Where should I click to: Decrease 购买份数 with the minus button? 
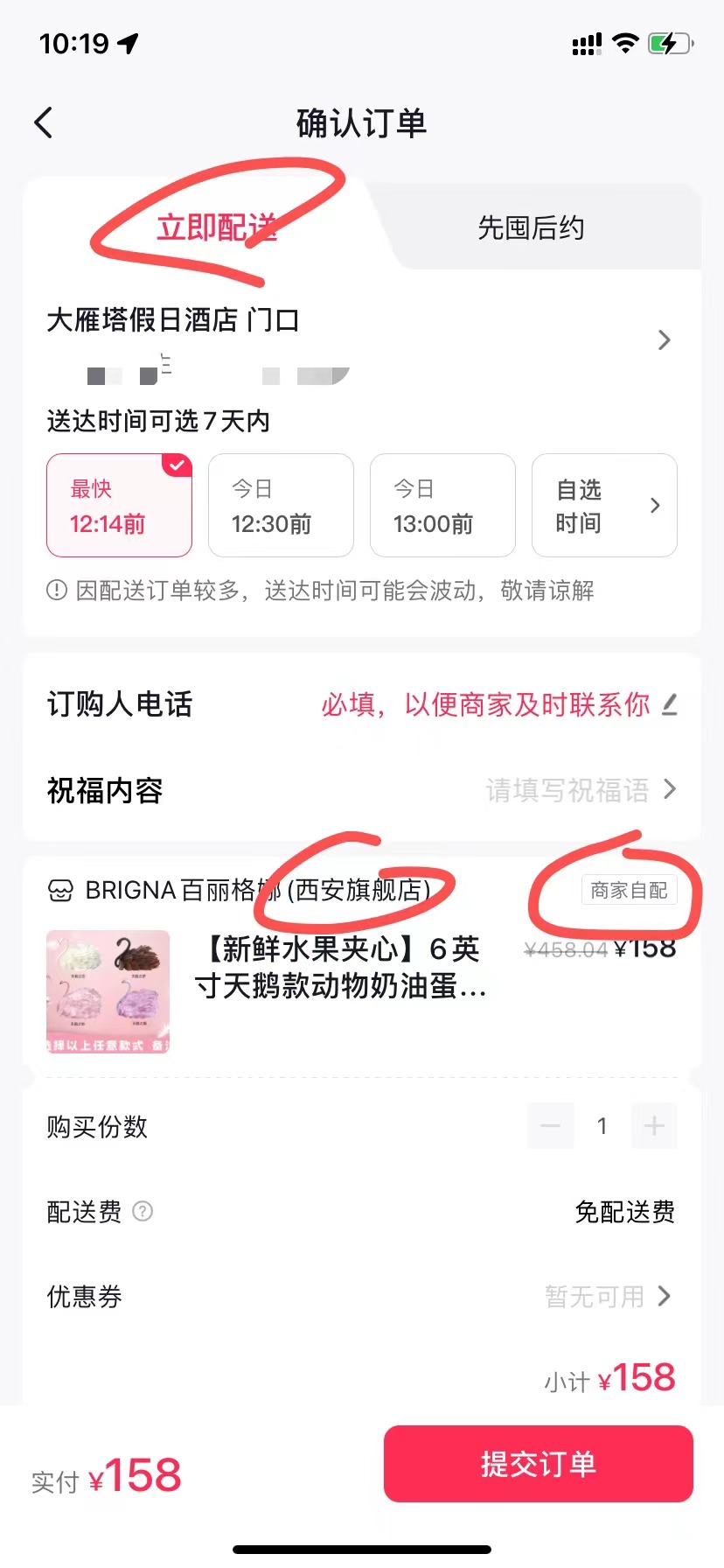(550, 1126)
